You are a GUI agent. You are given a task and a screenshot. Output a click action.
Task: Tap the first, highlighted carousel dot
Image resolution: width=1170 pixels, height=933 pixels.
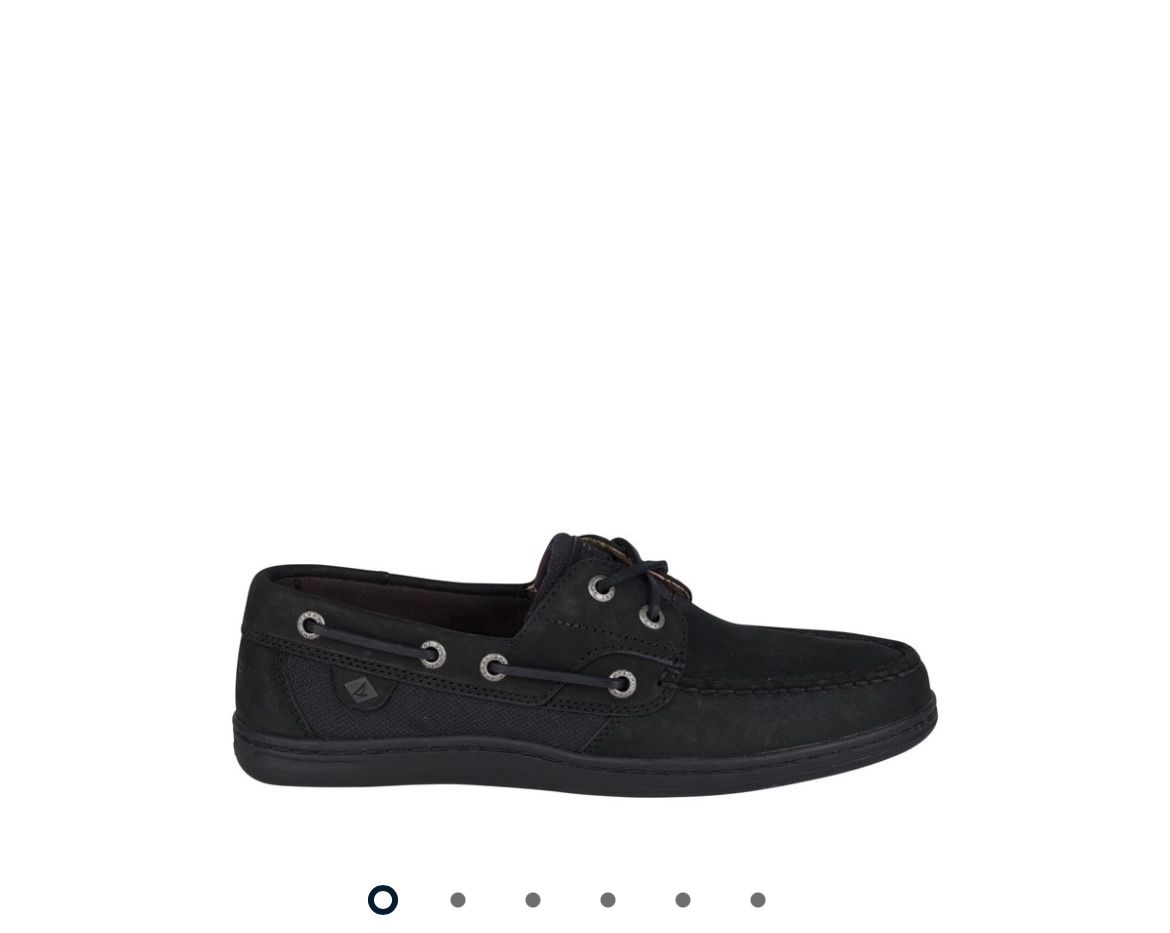point(383,900)
